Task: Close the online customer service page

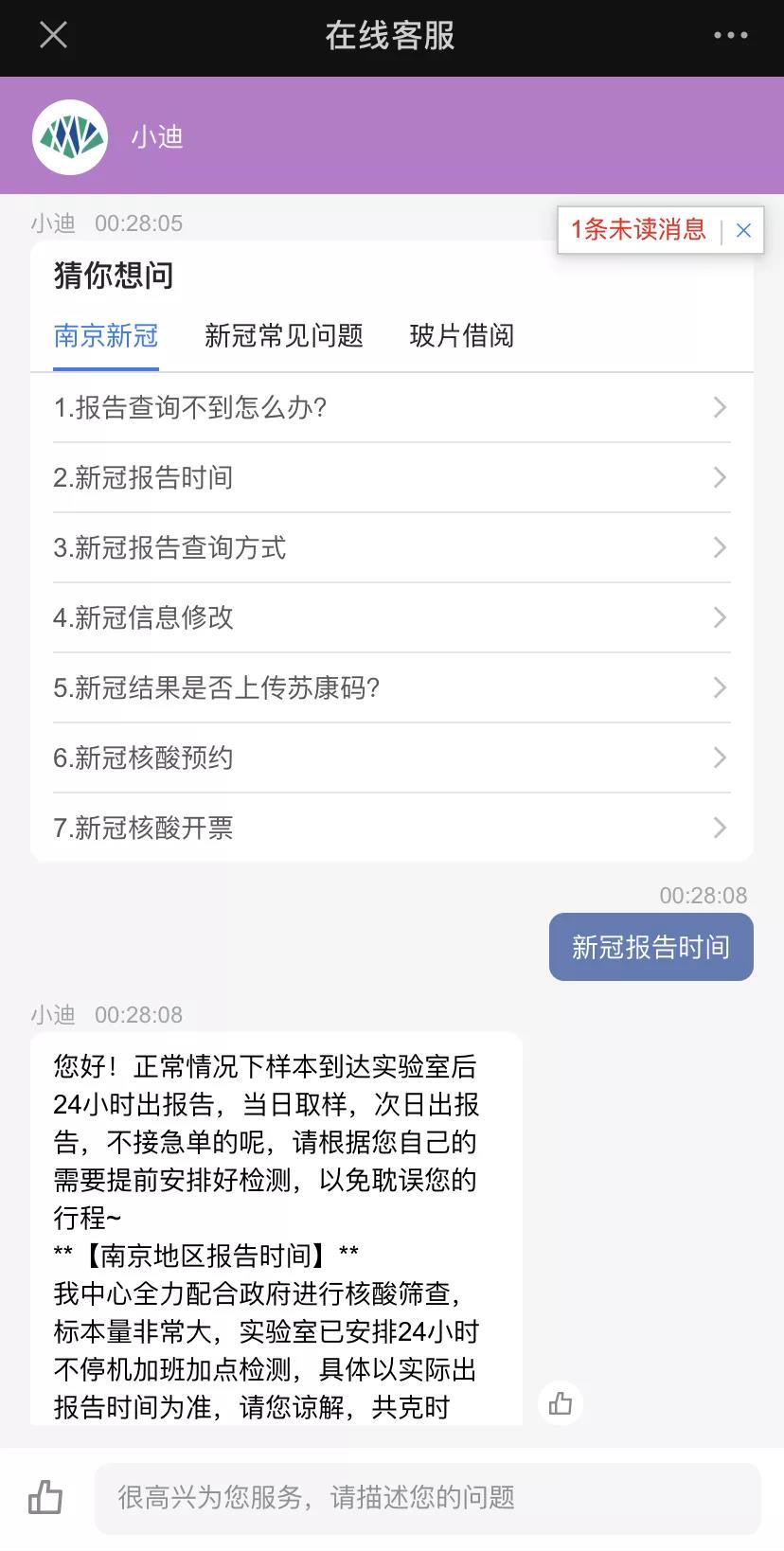Action: (x=54, y=36)
